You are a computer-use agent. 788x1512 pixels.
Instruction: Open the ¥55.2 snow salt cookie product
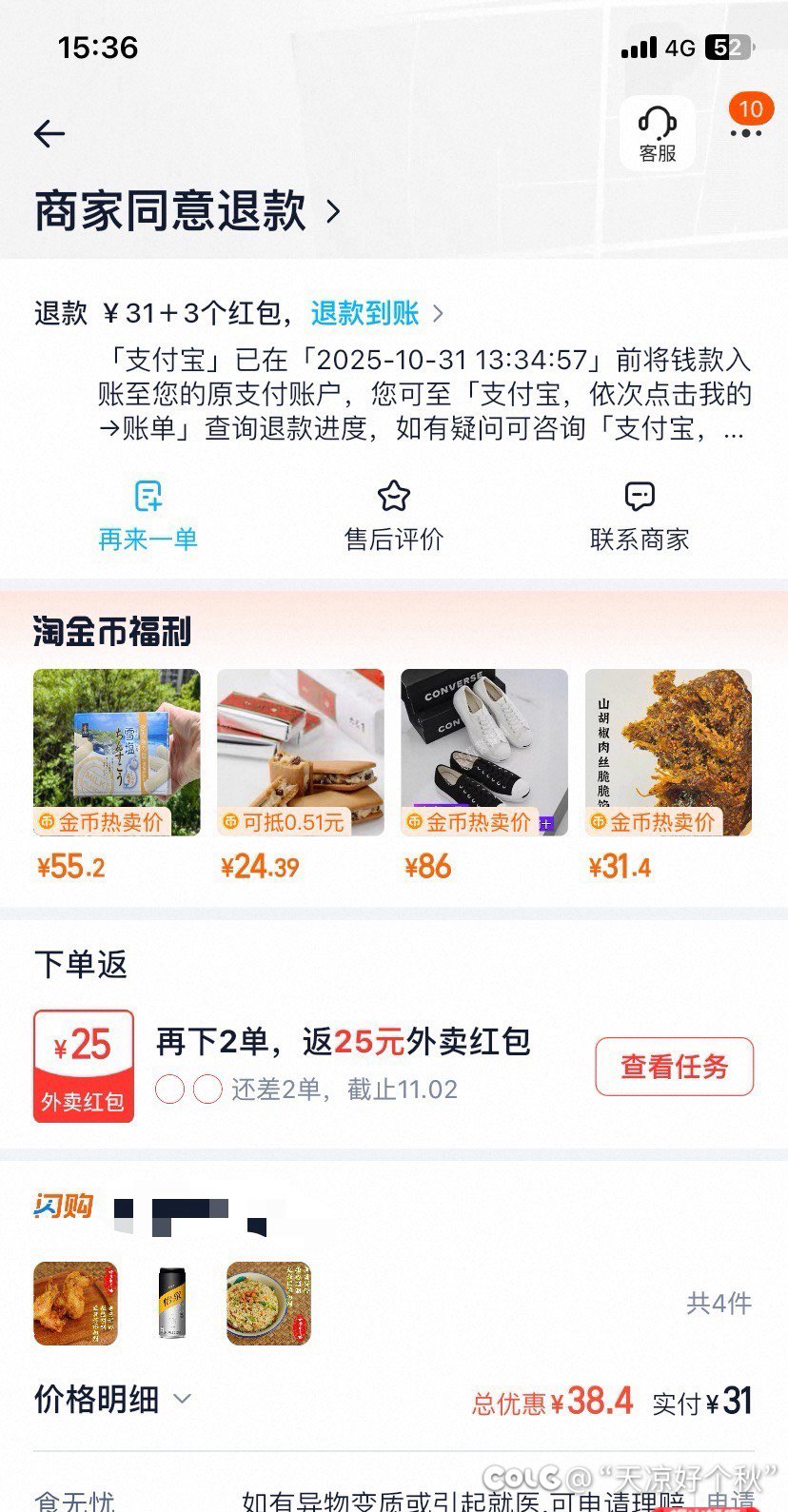[117, 753]
